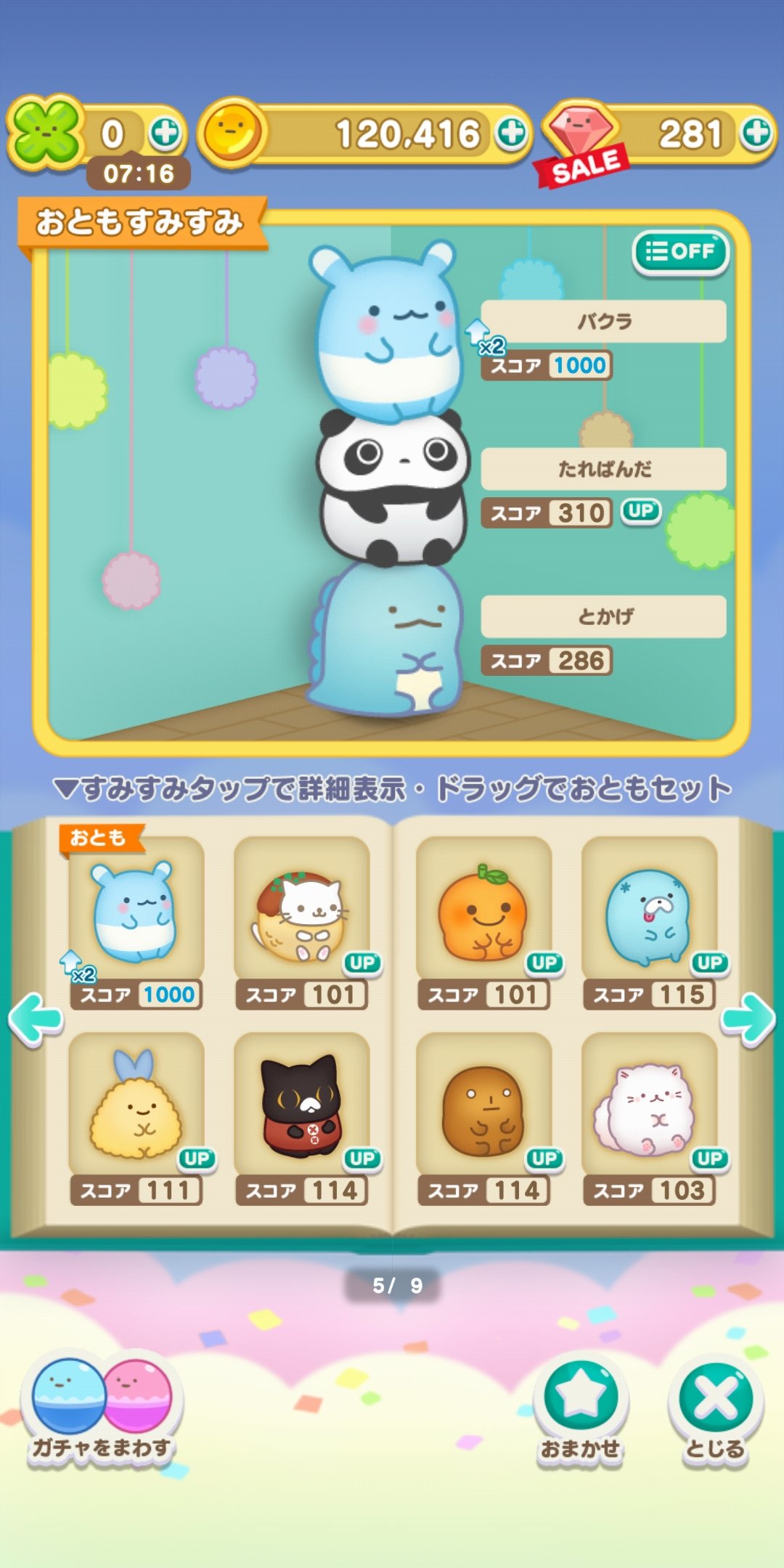Select the orange character with score 101
784x1568 pixels.
[483, 922]
